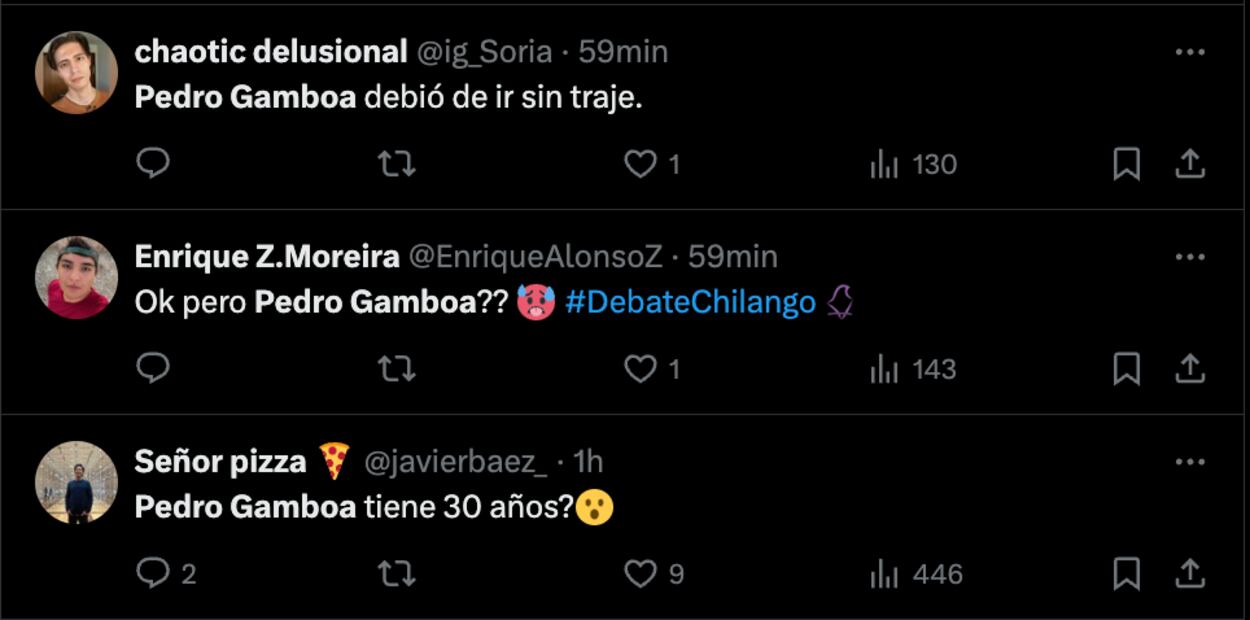Open the #DebateChilango hashtag
Screen dimensions: 1250x620
pyautogui.click(x=690, y=303)
